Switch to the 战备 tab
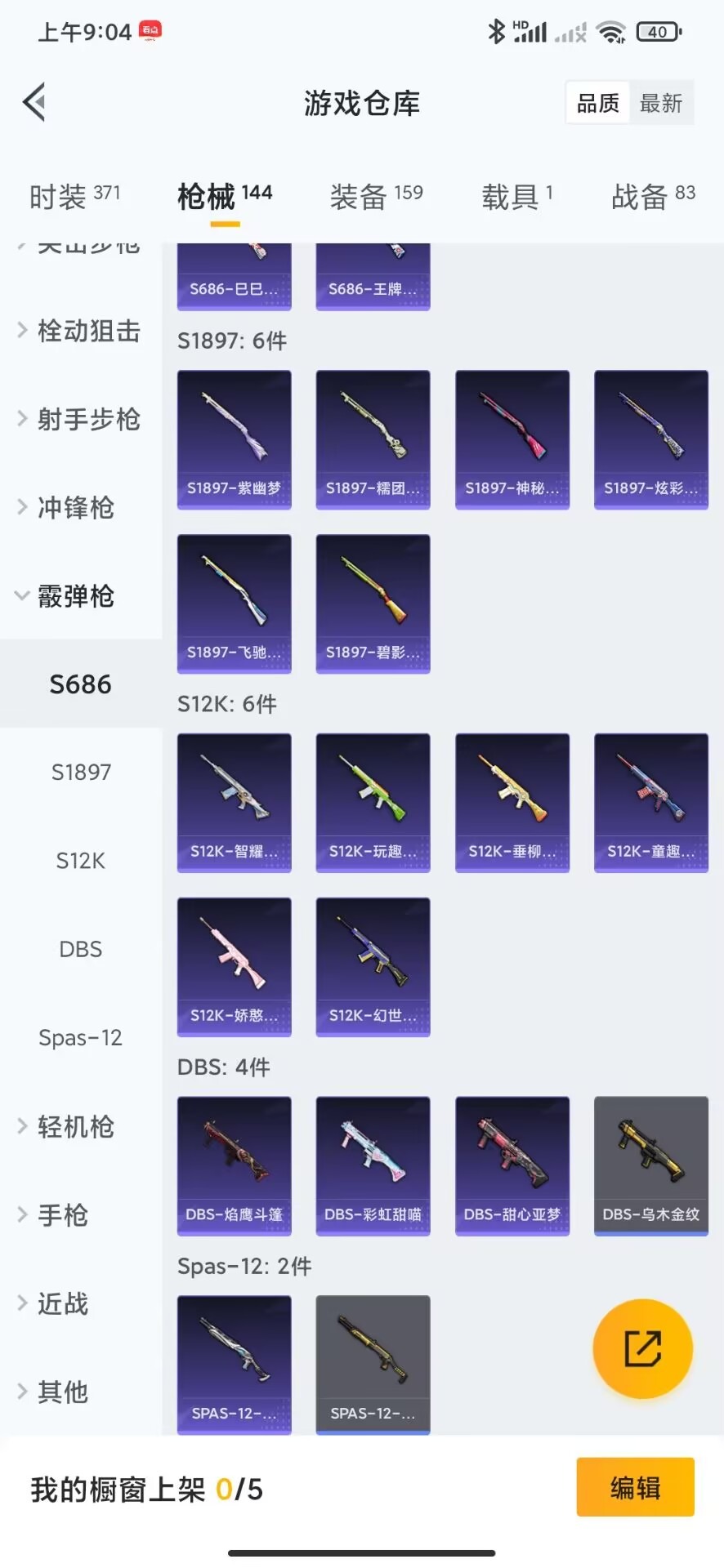 [x=653, y=196]
